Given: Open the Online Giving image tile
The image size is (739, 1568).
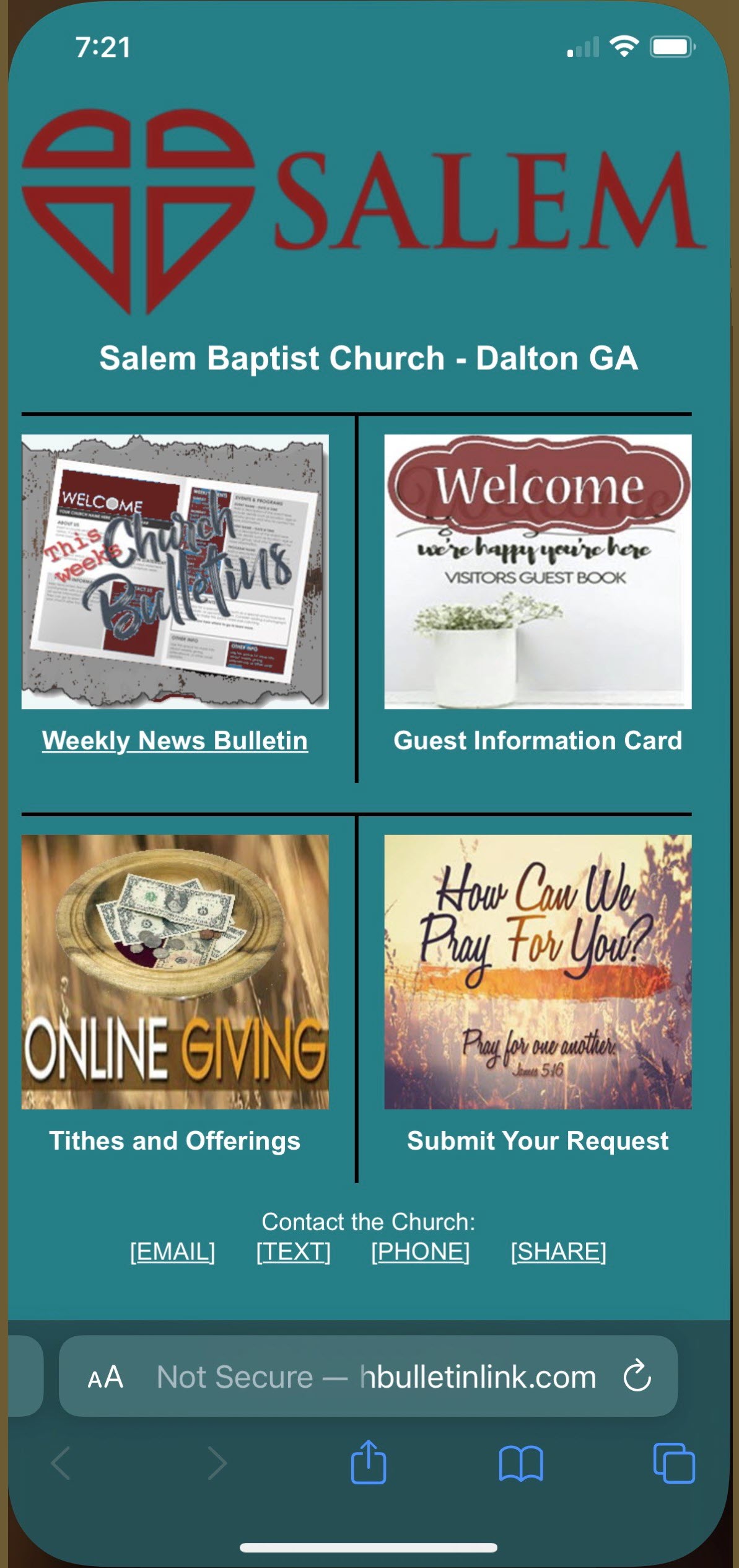Looking at the screenshot, I should pyautogui.click(x=175, y=971).
